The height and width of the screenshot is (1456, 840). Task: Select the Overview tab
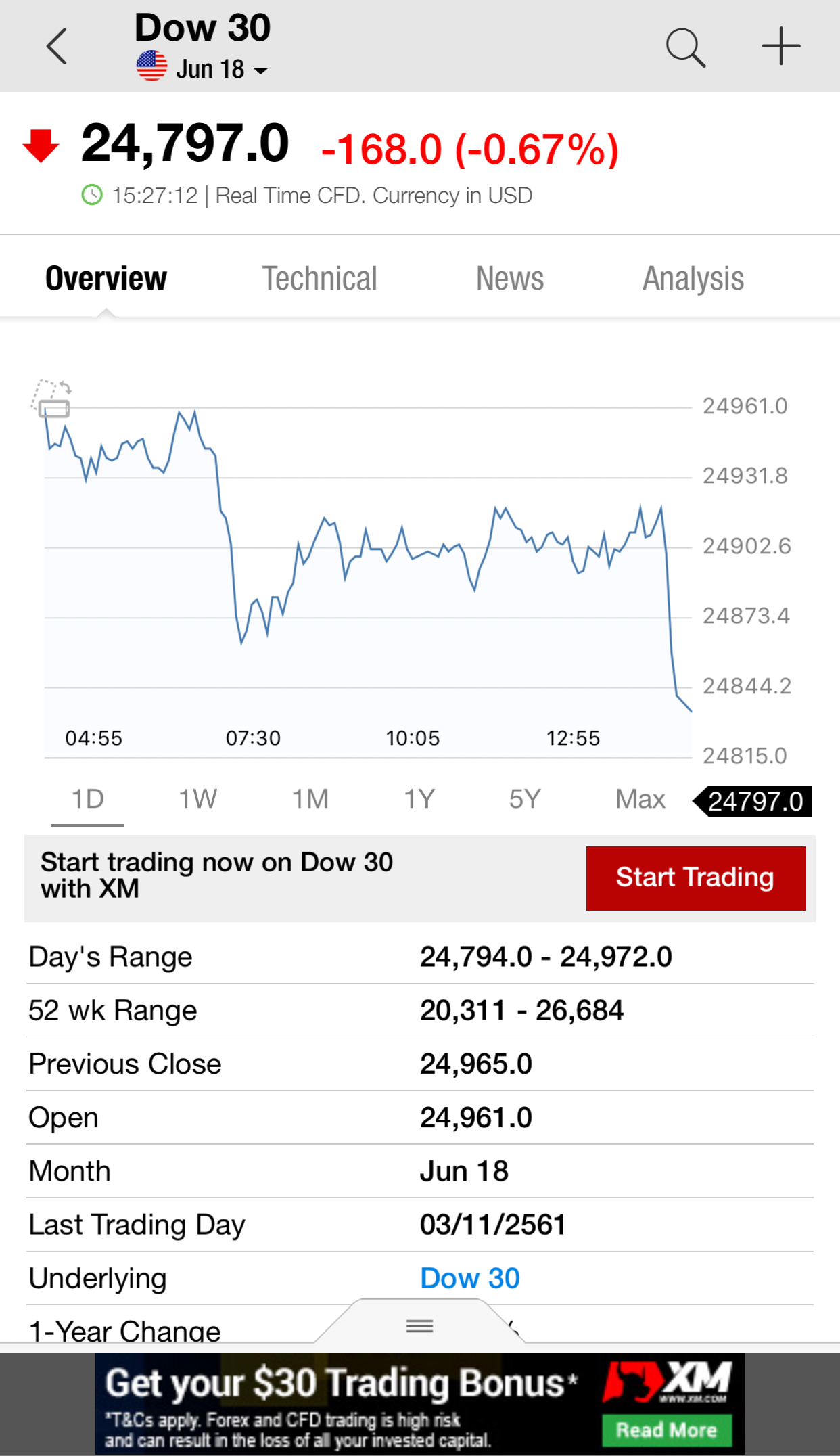106,279
